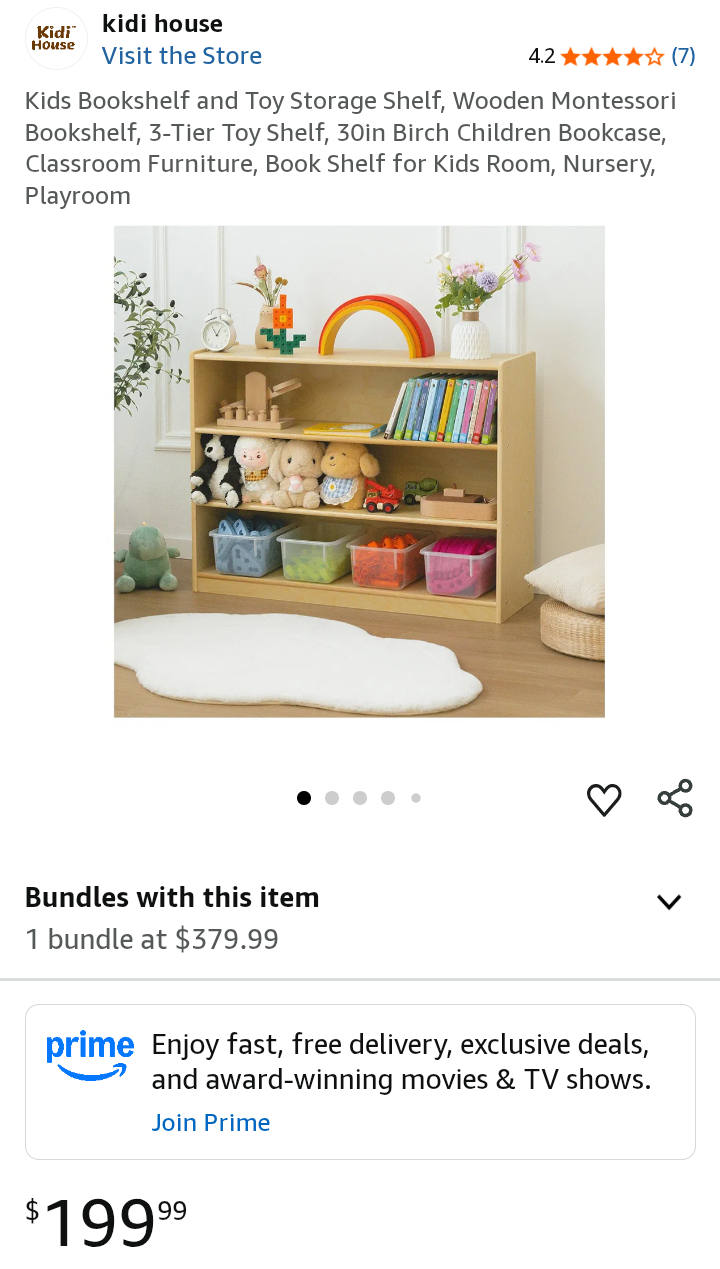
Task: Visit the kidi house store
Action: tap(181, 56)
